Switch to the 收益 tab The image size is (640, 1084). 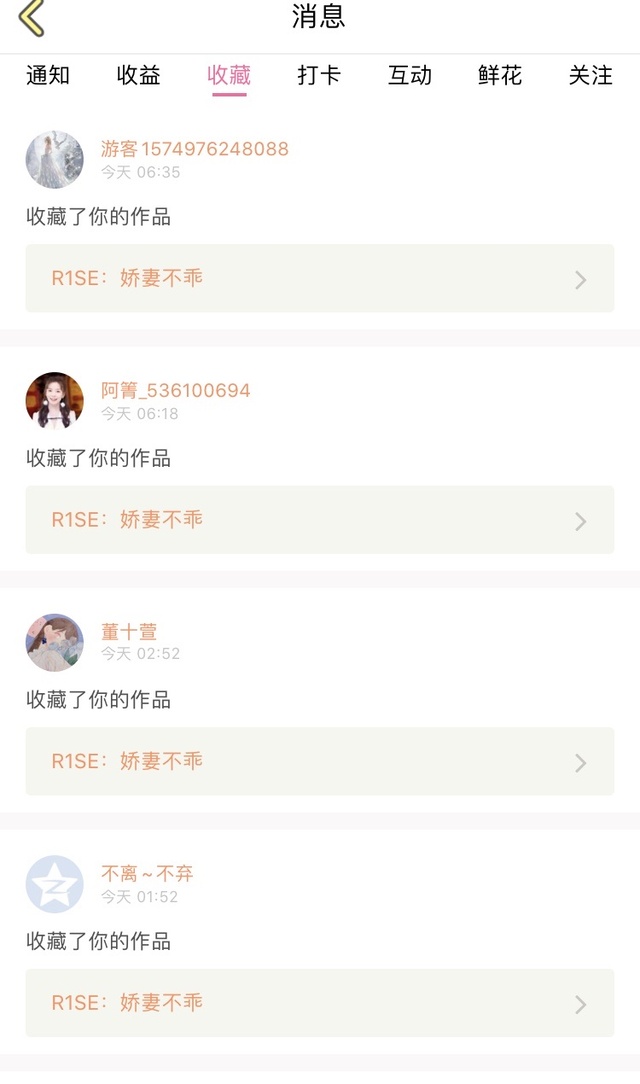point(138,75)
